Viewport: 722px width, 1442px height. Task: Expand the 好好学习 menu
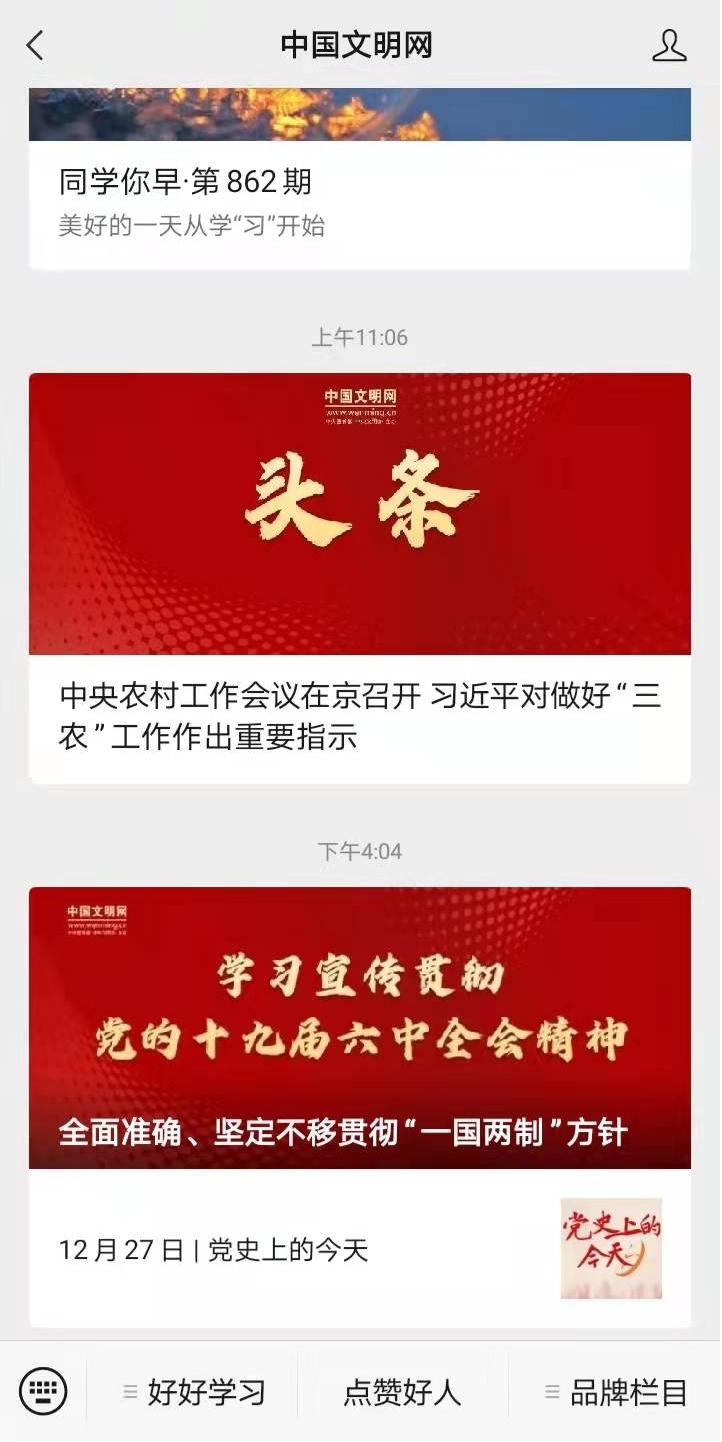195,1392
